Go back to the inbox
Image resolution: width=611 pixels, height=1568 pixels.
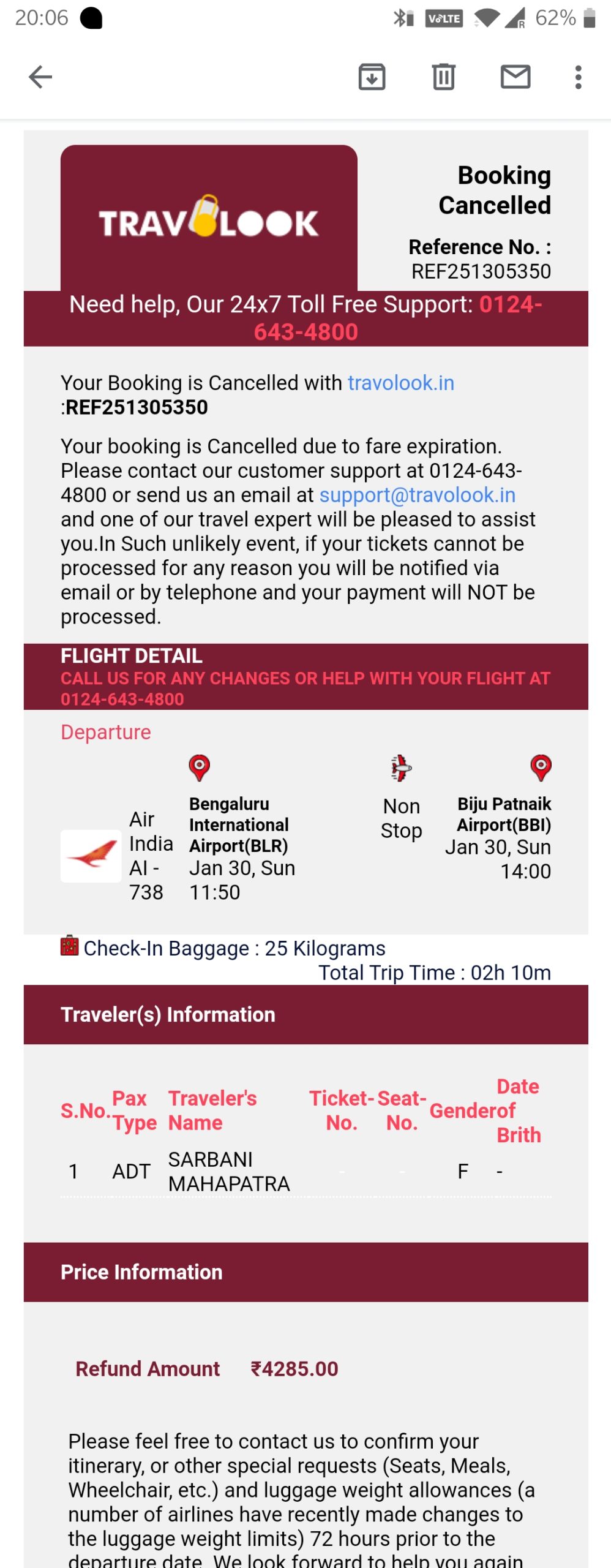point(40,77)
